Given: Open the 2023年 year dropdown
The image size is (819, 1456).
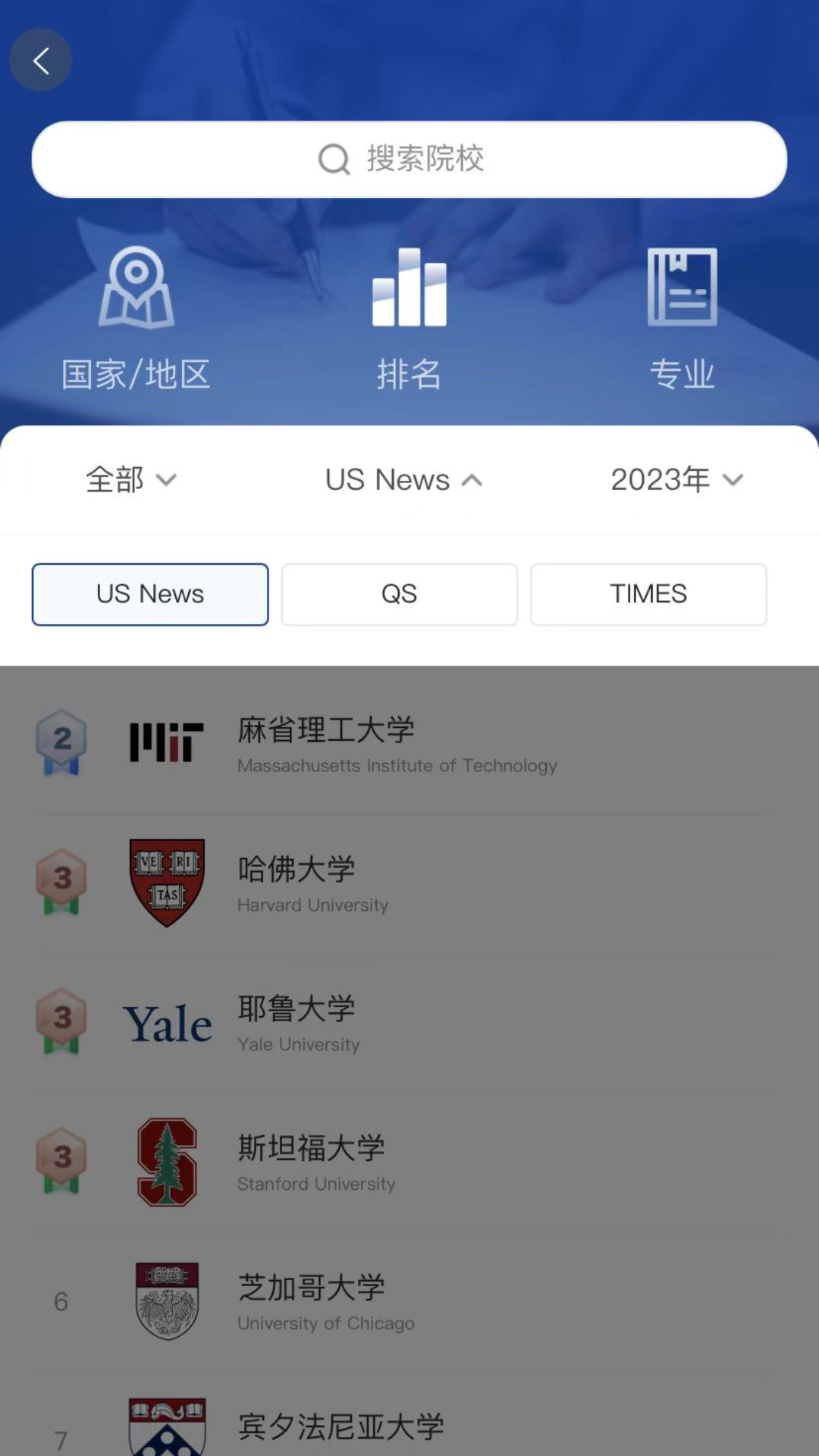Looking at the screenshot, I should tap(674, 479).
